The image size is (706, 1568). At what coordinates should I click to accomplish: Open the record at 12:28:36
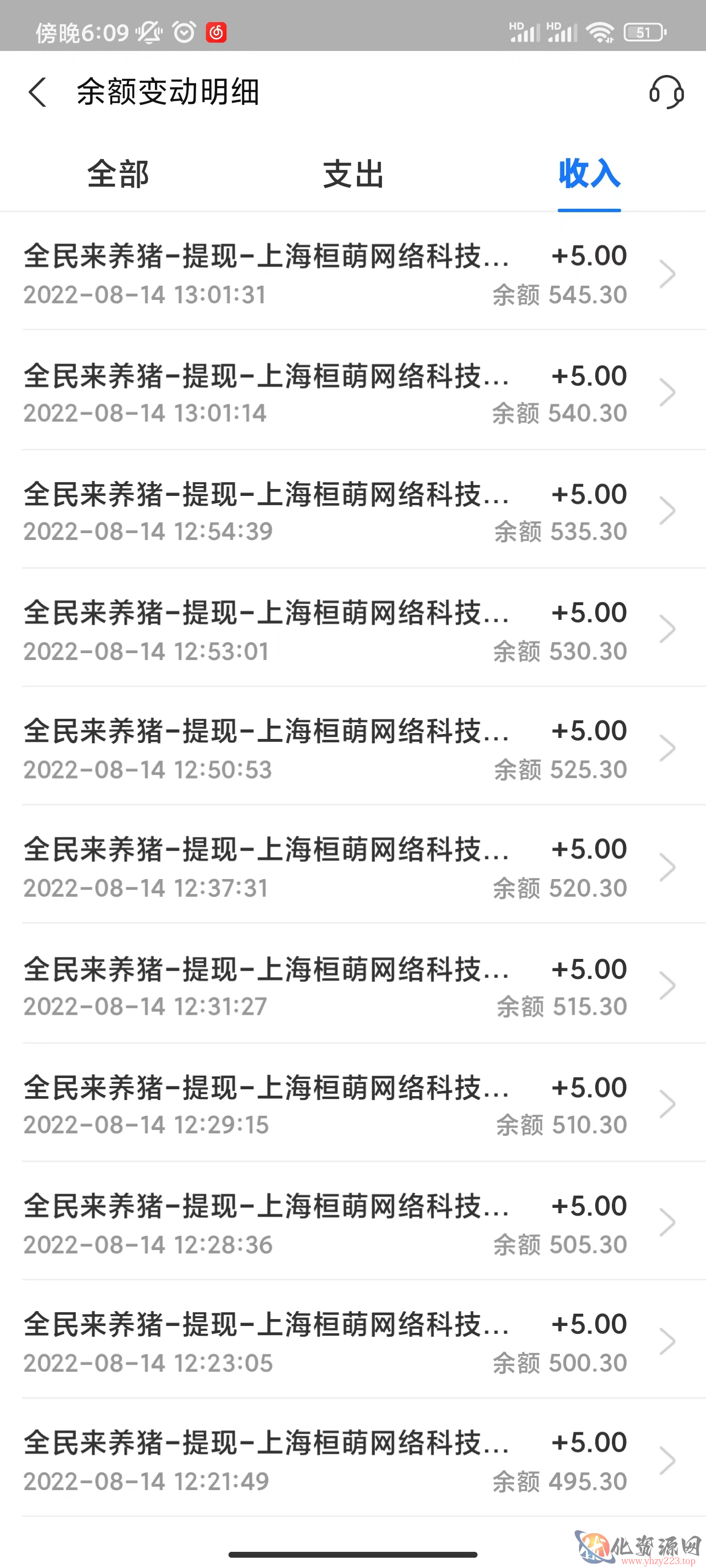(x=353, y=1222)
